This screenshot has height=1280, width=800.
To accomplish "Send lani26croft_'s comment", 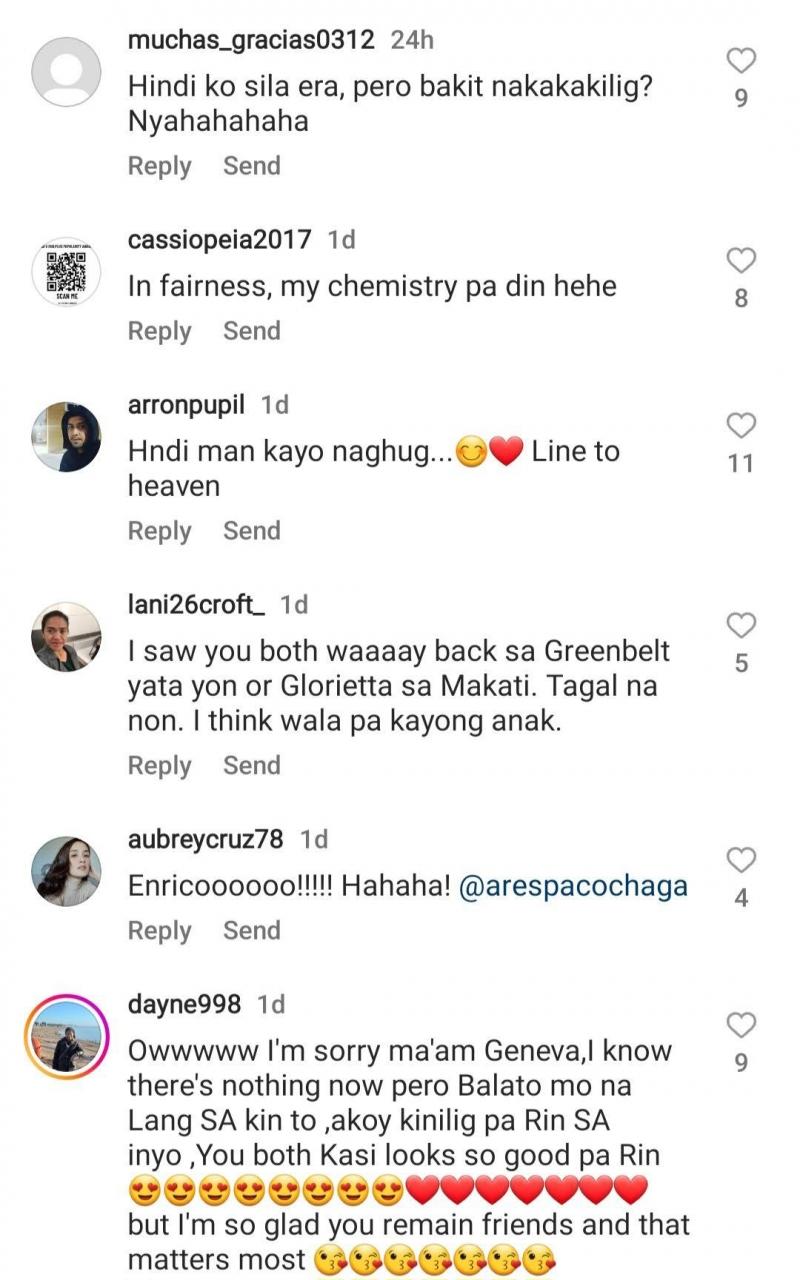I will point(252,765).
